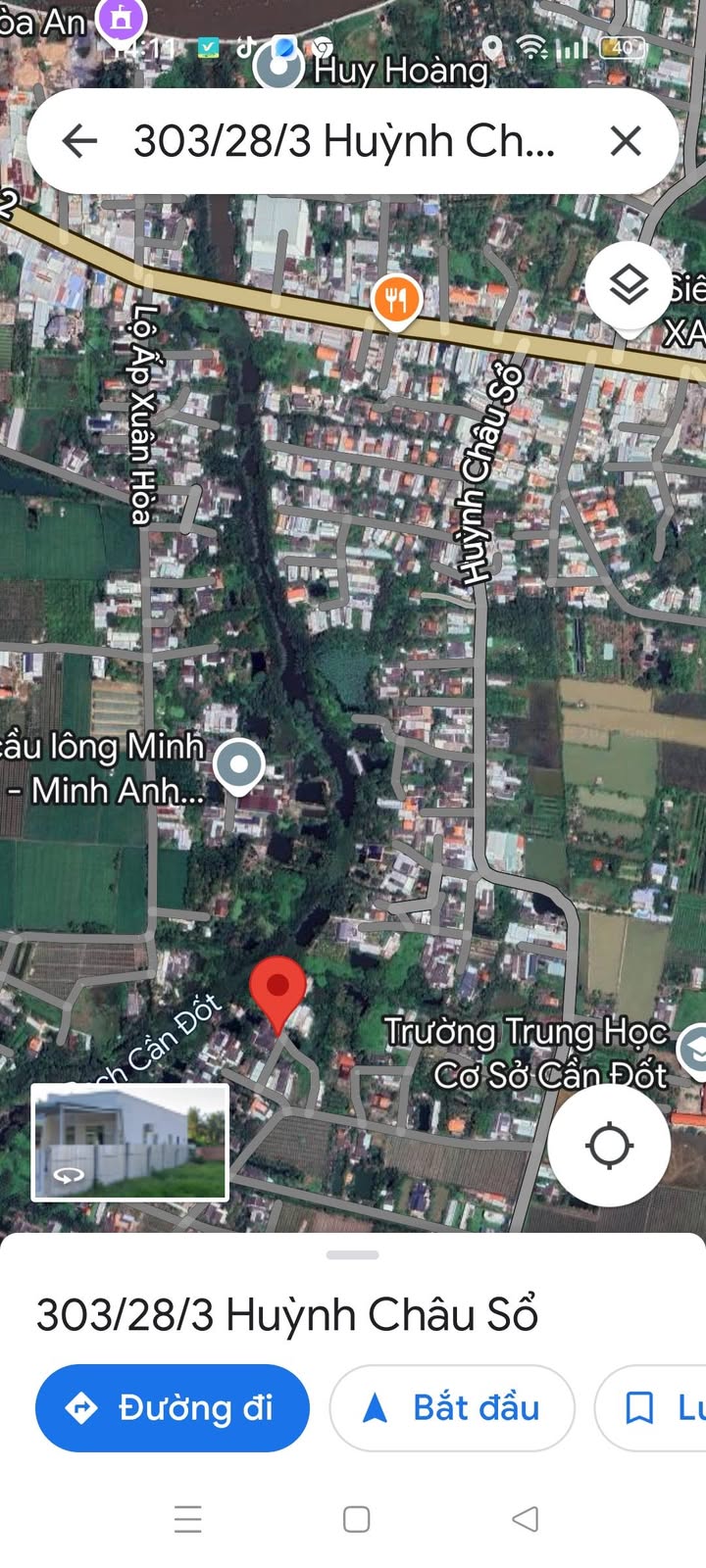
Task: Center the map on my location
Action: tap(609, 1145)
